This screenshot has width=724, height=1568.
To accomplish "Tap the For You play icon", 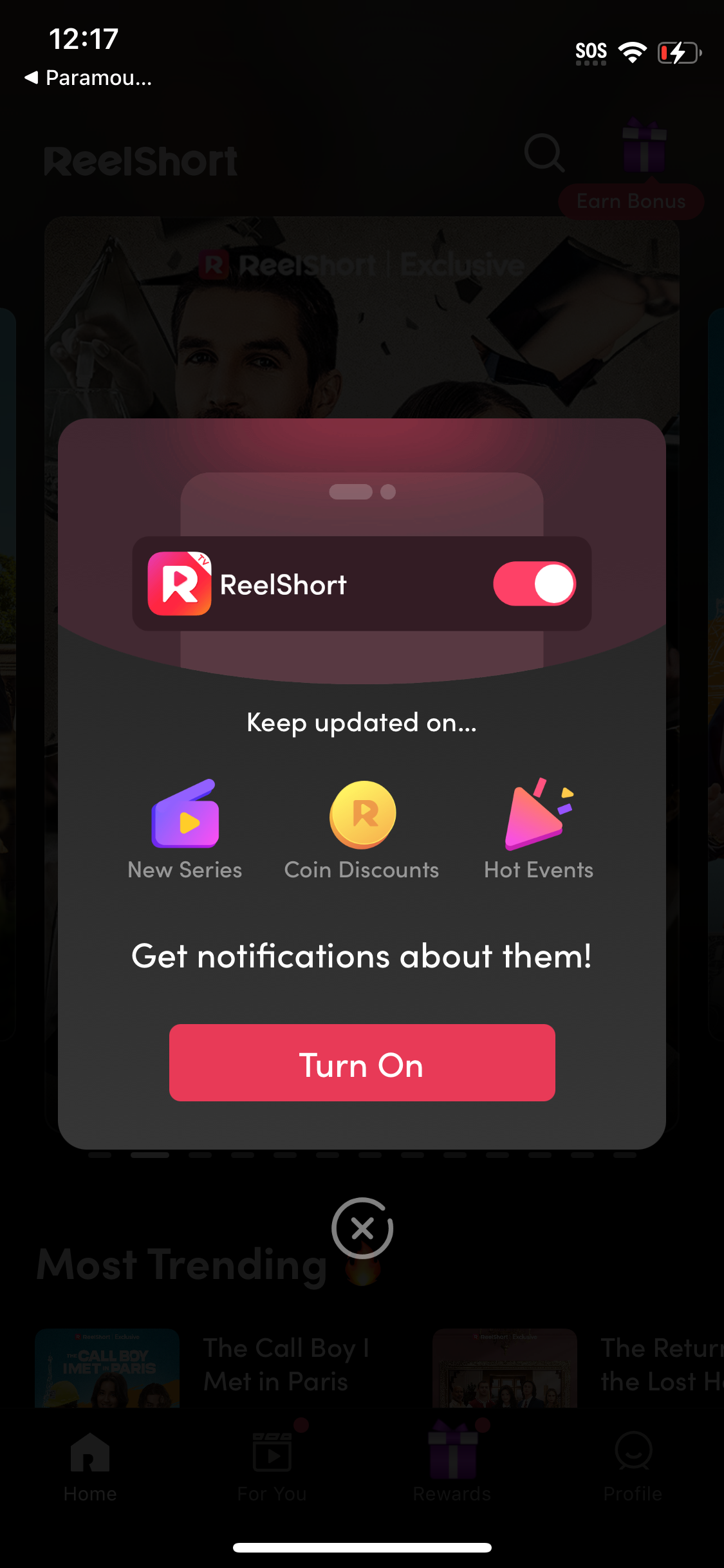I will click(272, 1453).
